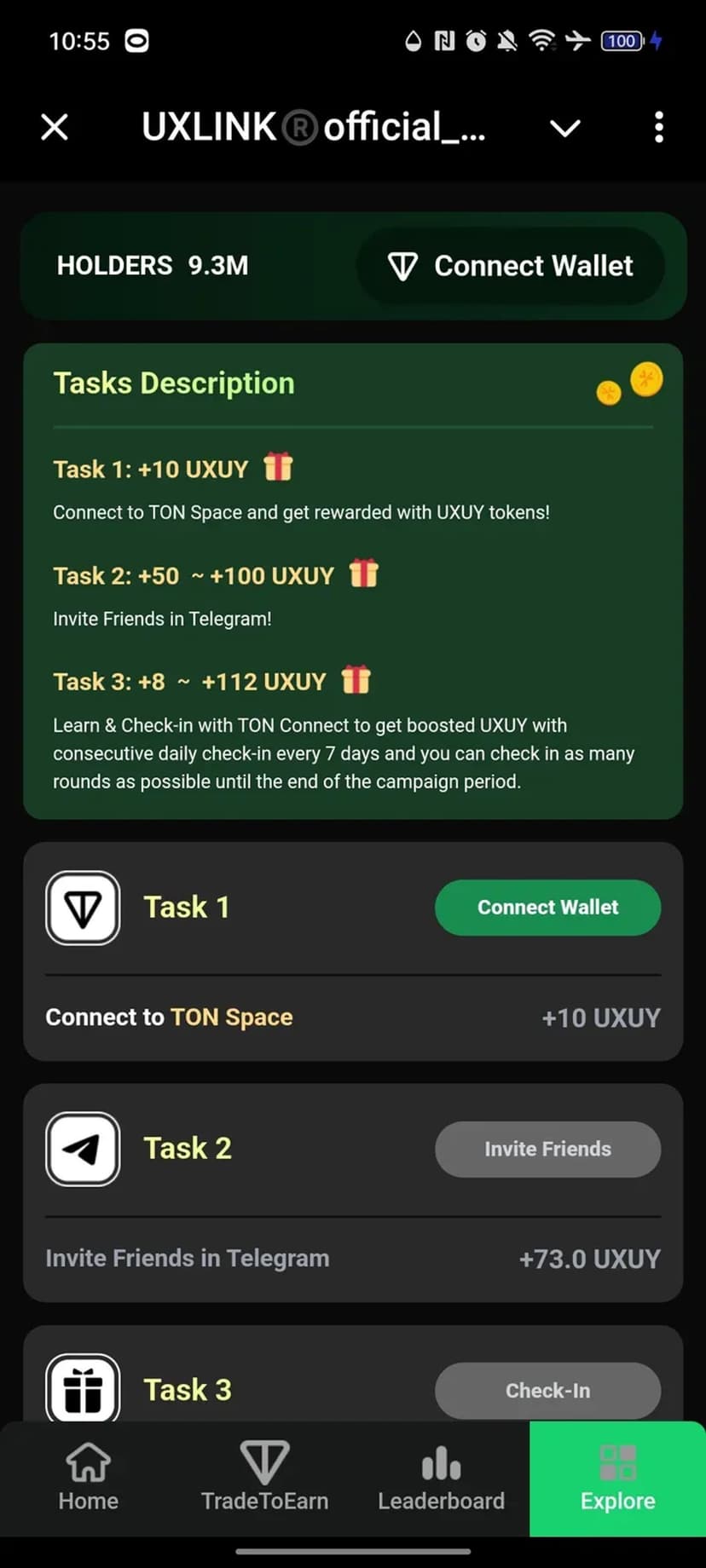Tap Check-In for Task 3

point(547,1390)
